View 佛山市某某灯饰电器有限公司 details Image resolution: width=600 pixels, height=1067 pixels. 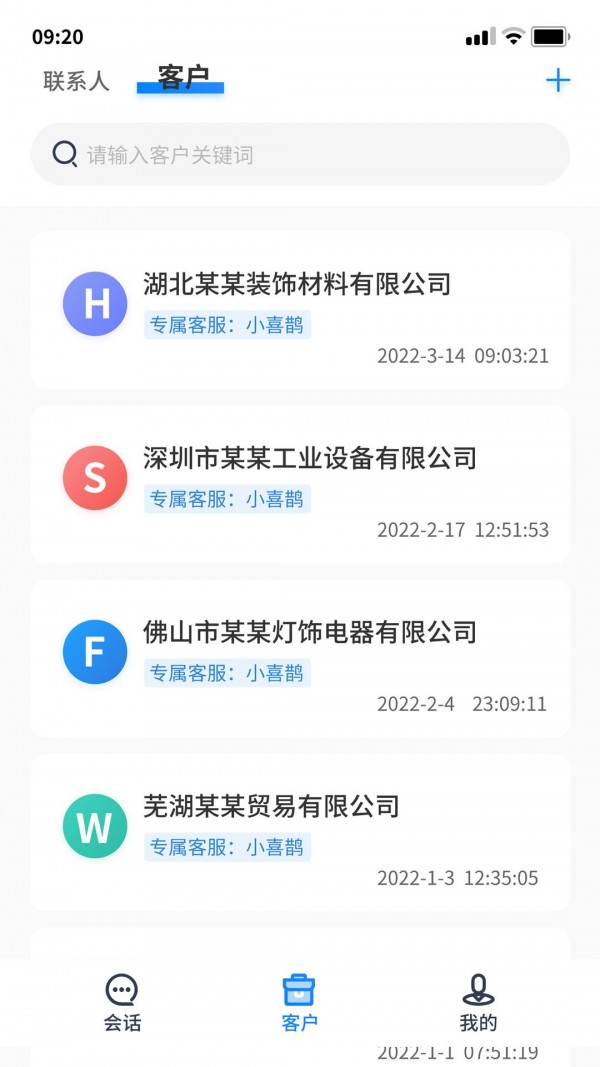pos(300,658)
